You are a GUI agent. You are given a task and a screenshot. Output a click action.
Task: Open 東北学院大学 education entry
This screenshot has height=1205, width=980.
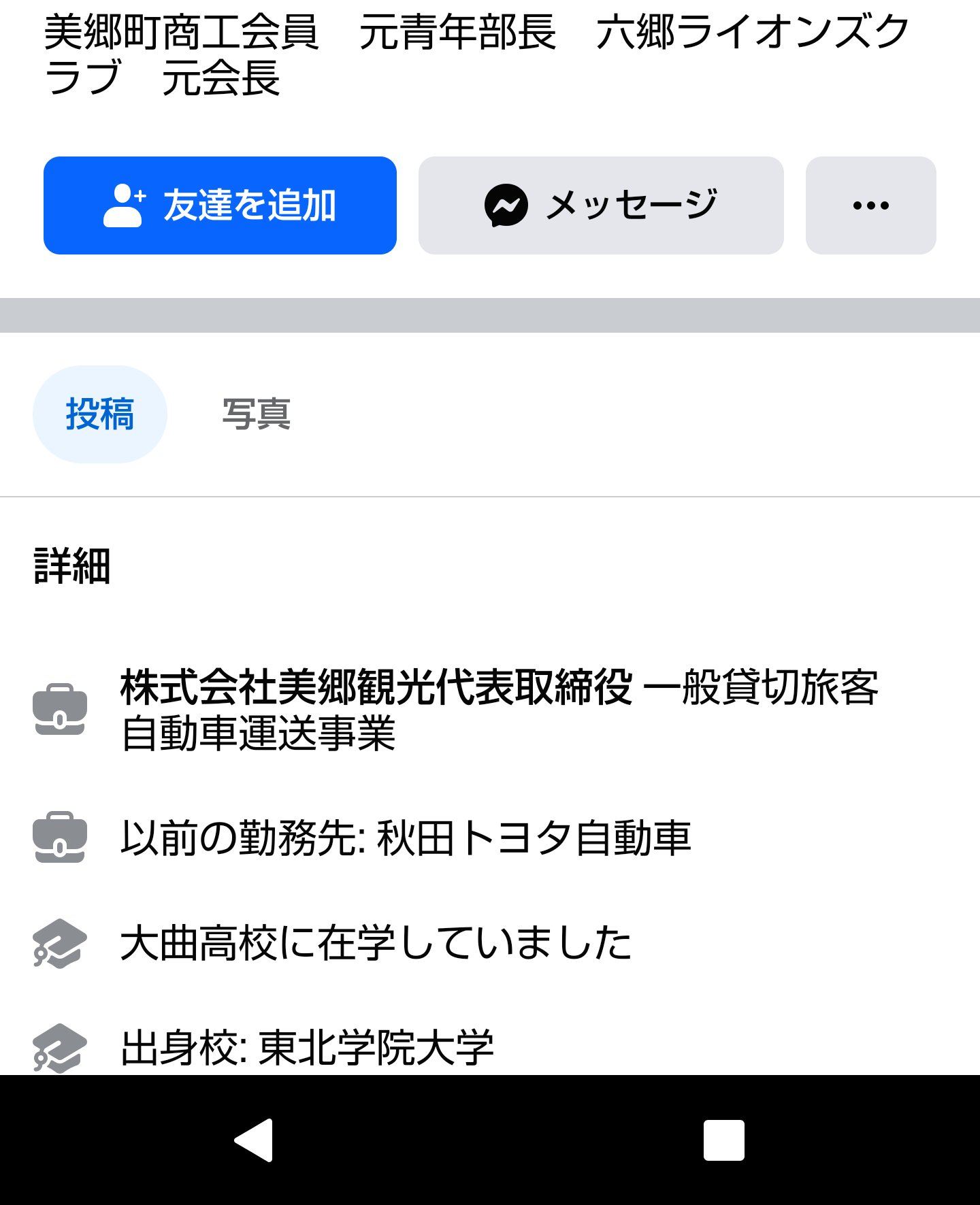[376, 1048]
